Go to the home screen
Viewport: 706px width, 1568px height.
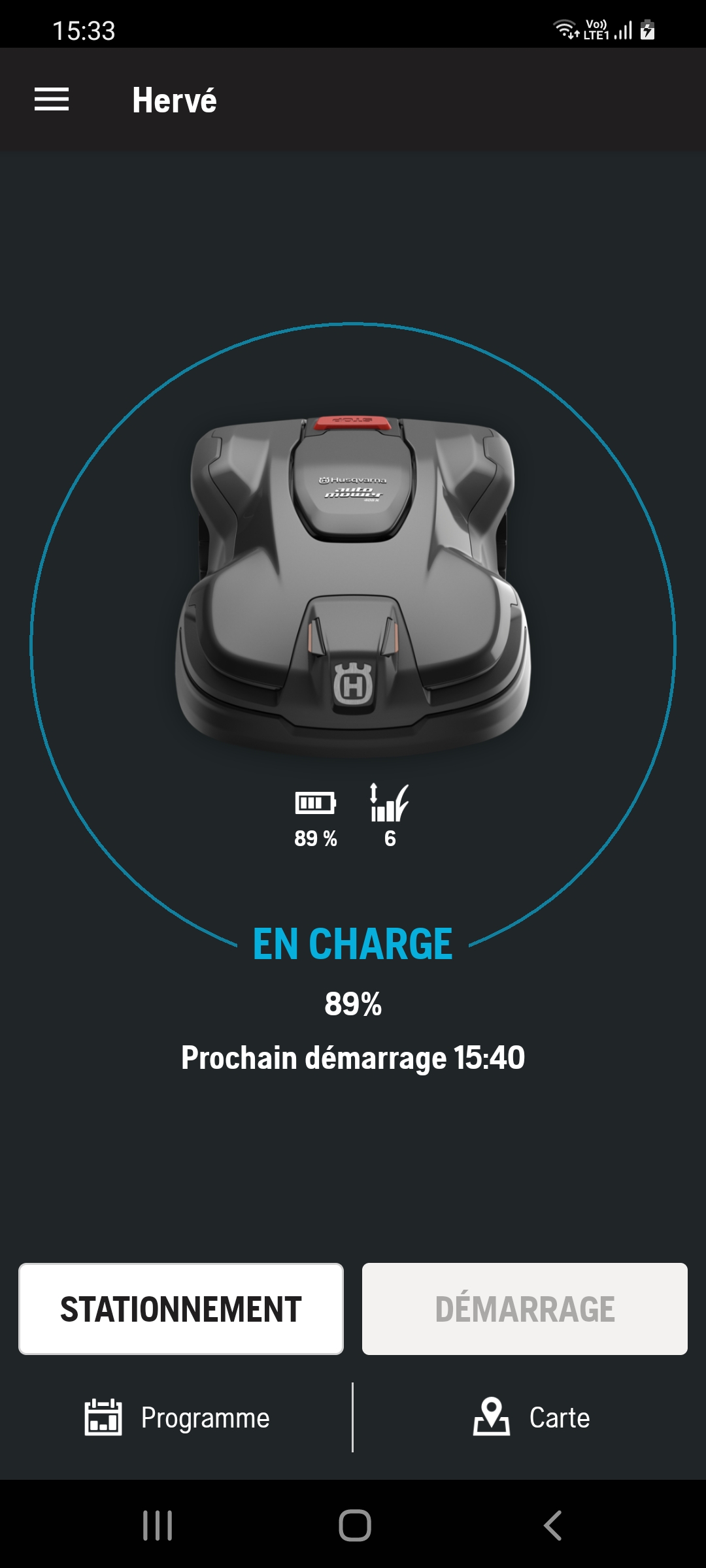[x=355, y=1526]
